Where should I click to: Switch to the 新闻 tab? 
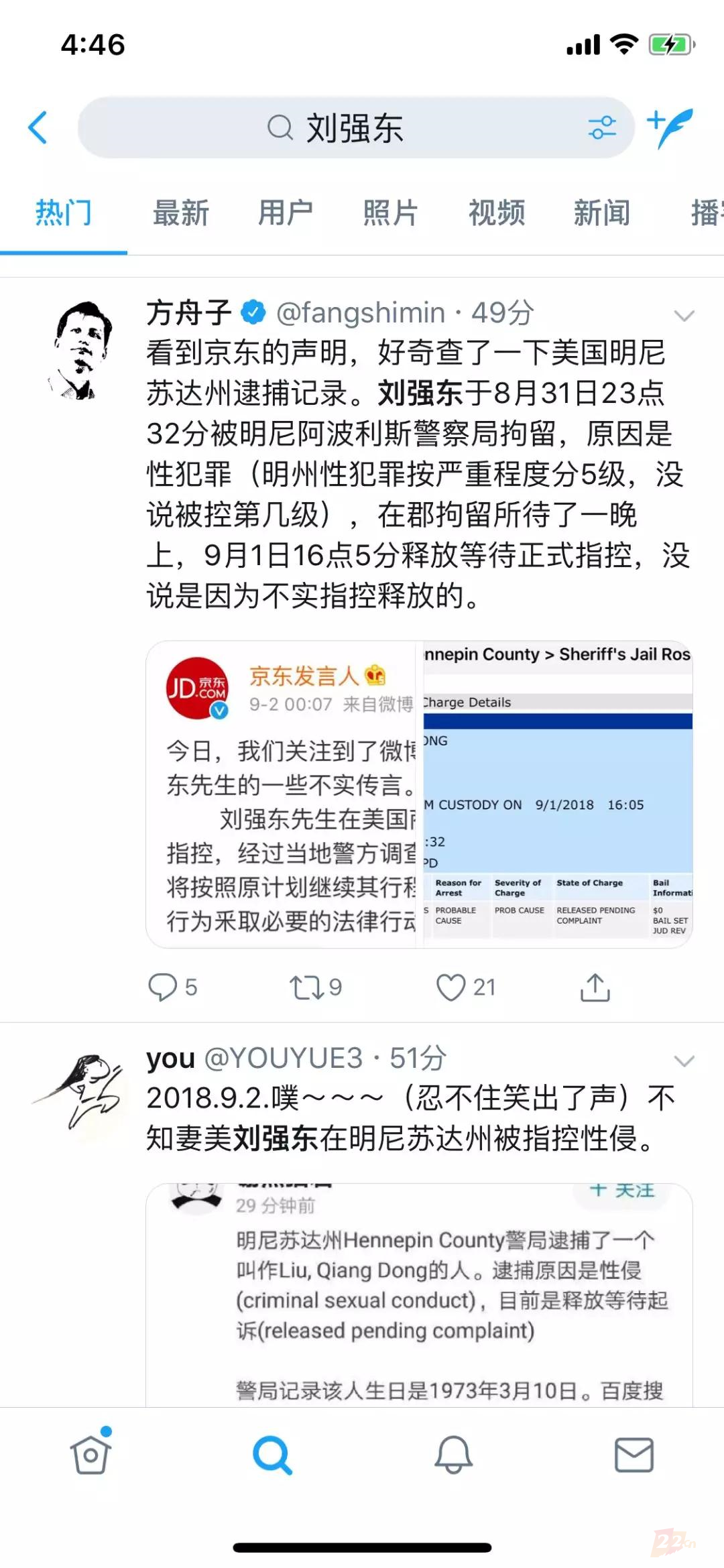[601, 213]
